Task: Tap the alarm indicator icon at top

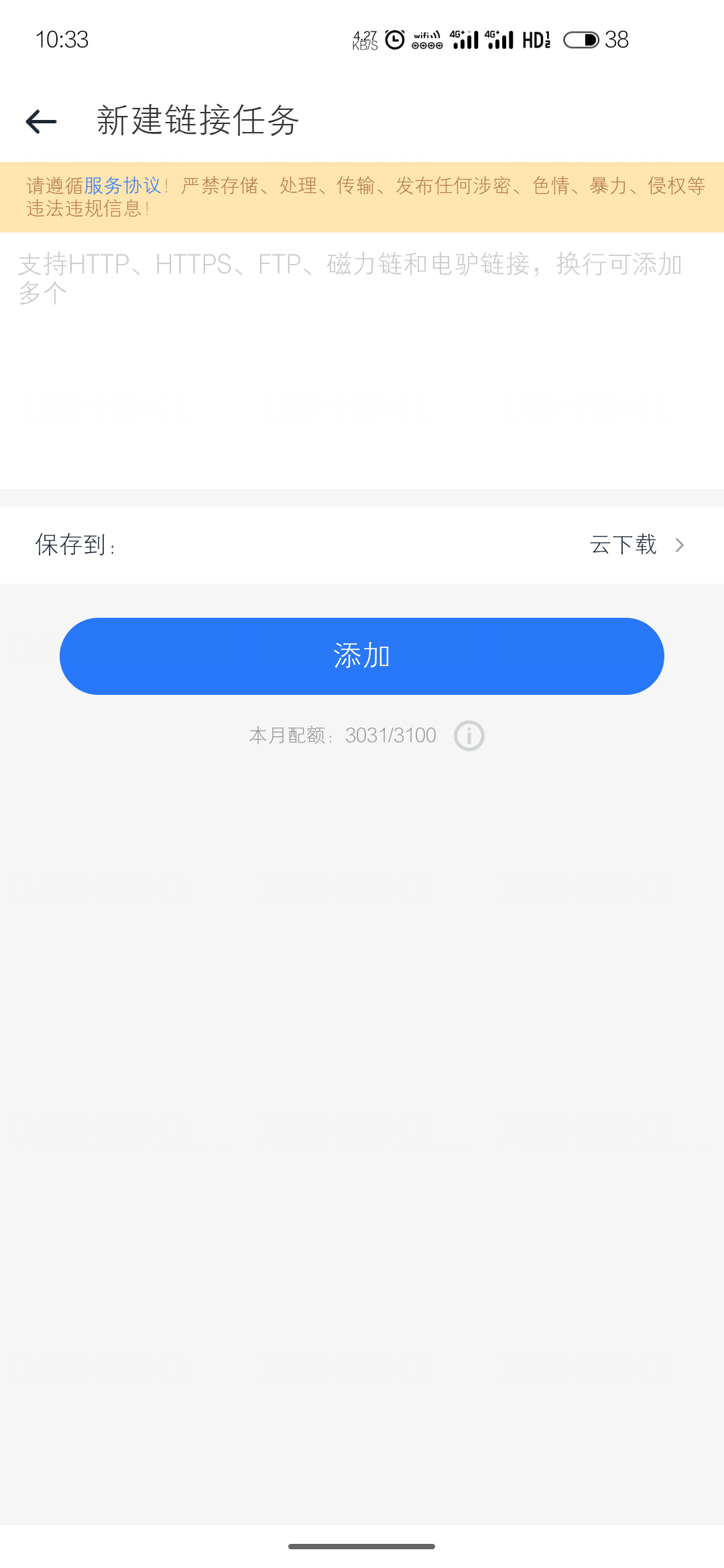Action: [x=394, y=40]
